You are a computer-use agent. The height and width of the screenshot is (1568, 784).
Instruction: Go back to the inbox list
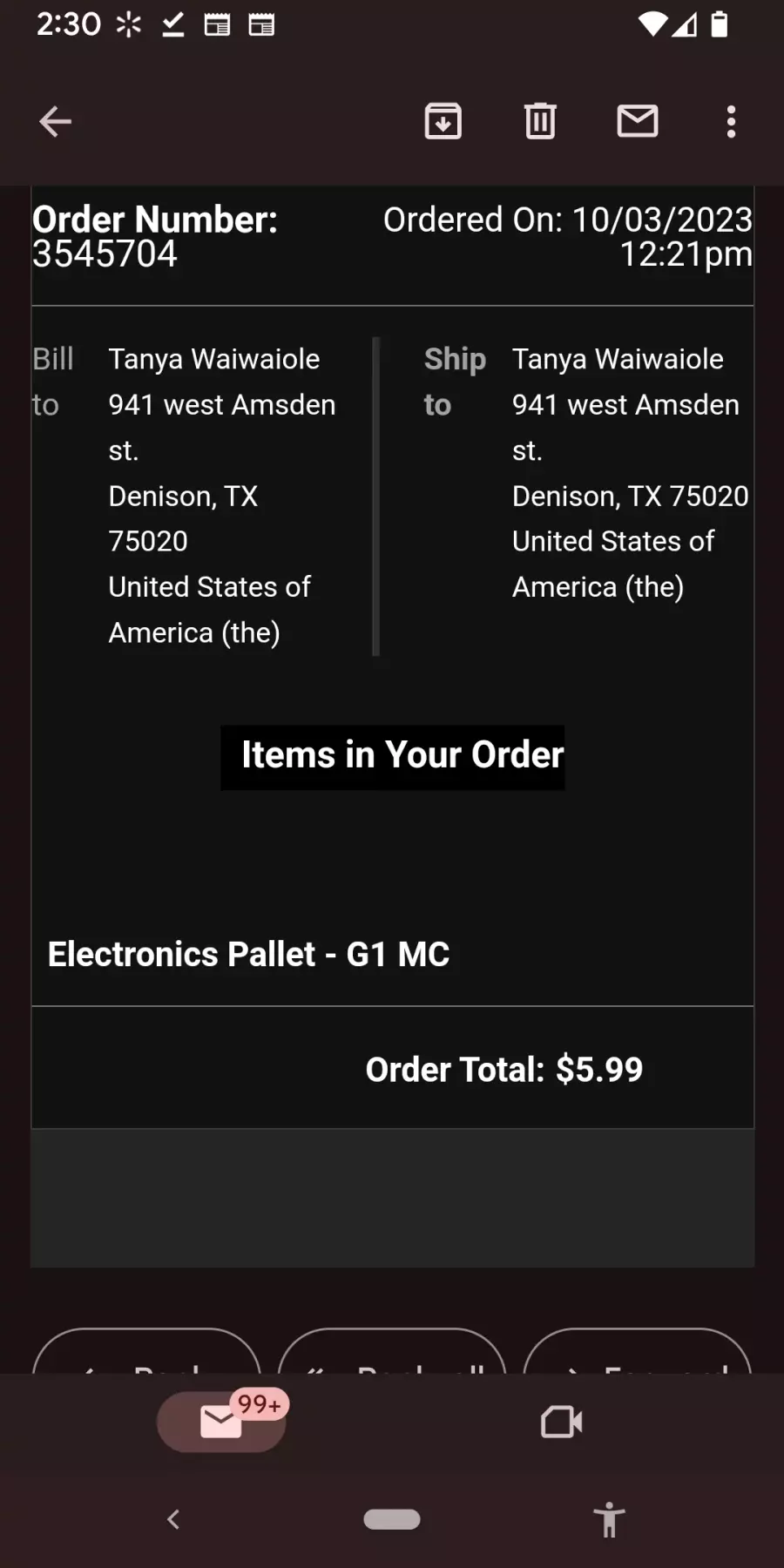pos(55,122)
